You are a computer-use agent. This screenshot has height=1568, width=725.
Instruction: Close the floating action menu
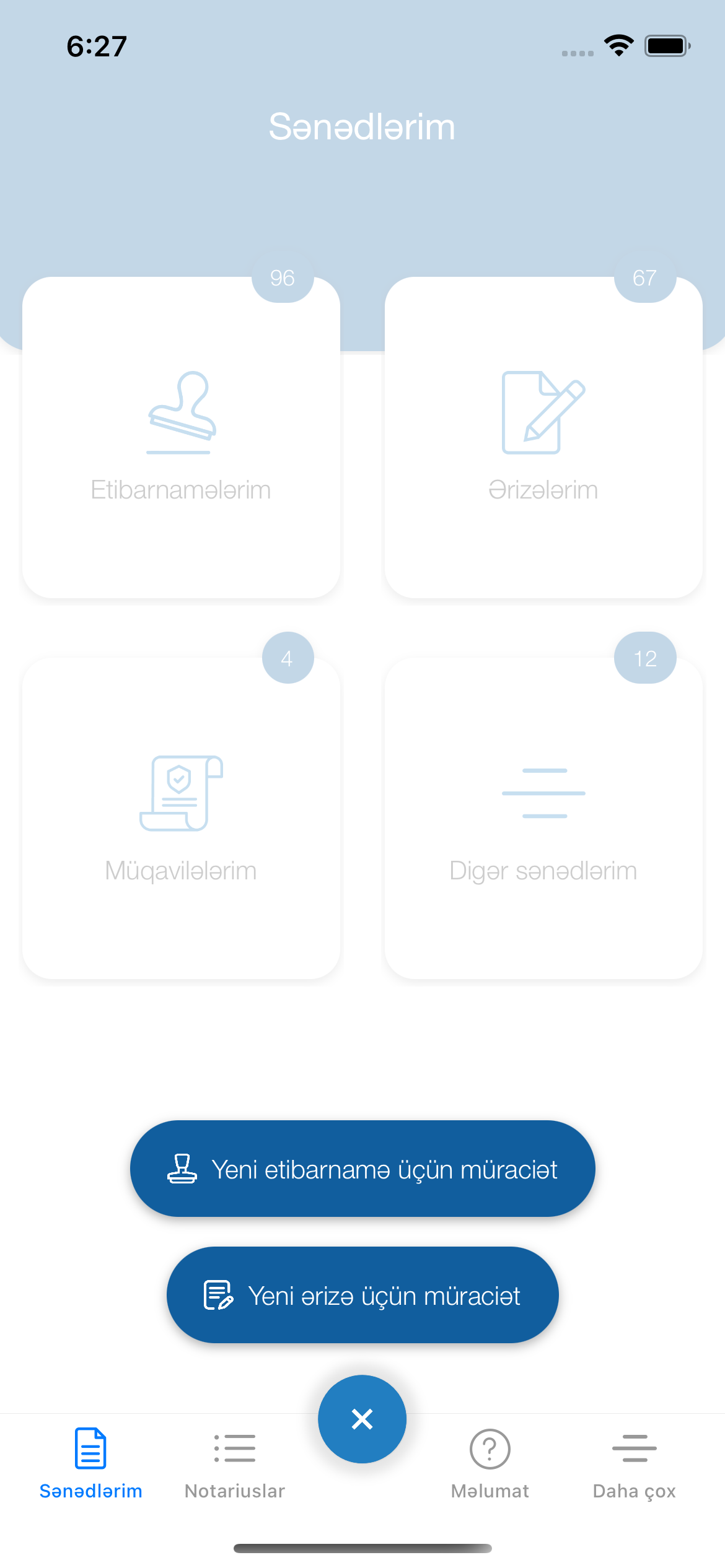(362, 1419)
